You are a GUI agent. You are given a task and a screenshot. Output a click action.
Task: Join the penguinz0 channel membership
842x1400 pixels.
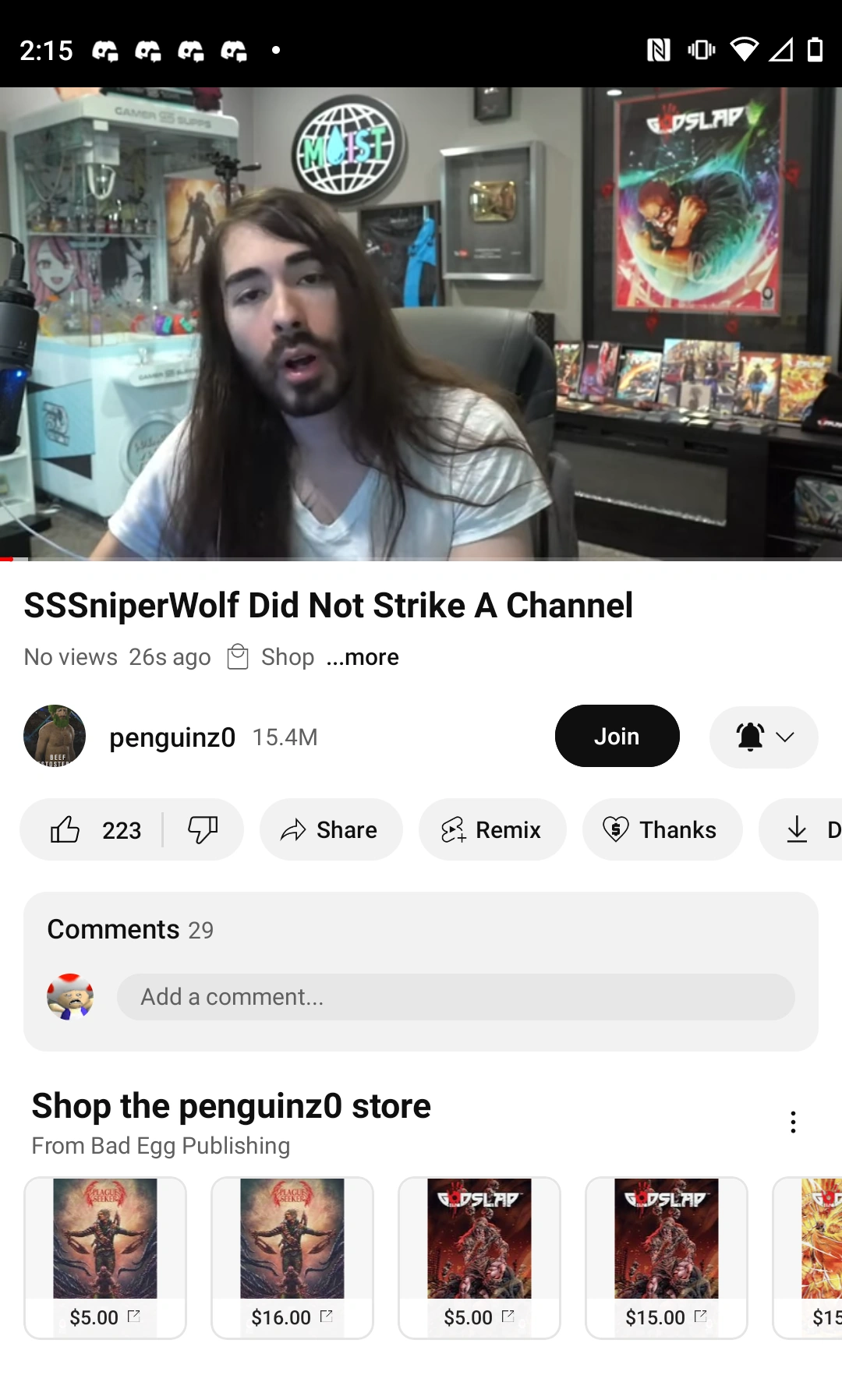[617, 736]
